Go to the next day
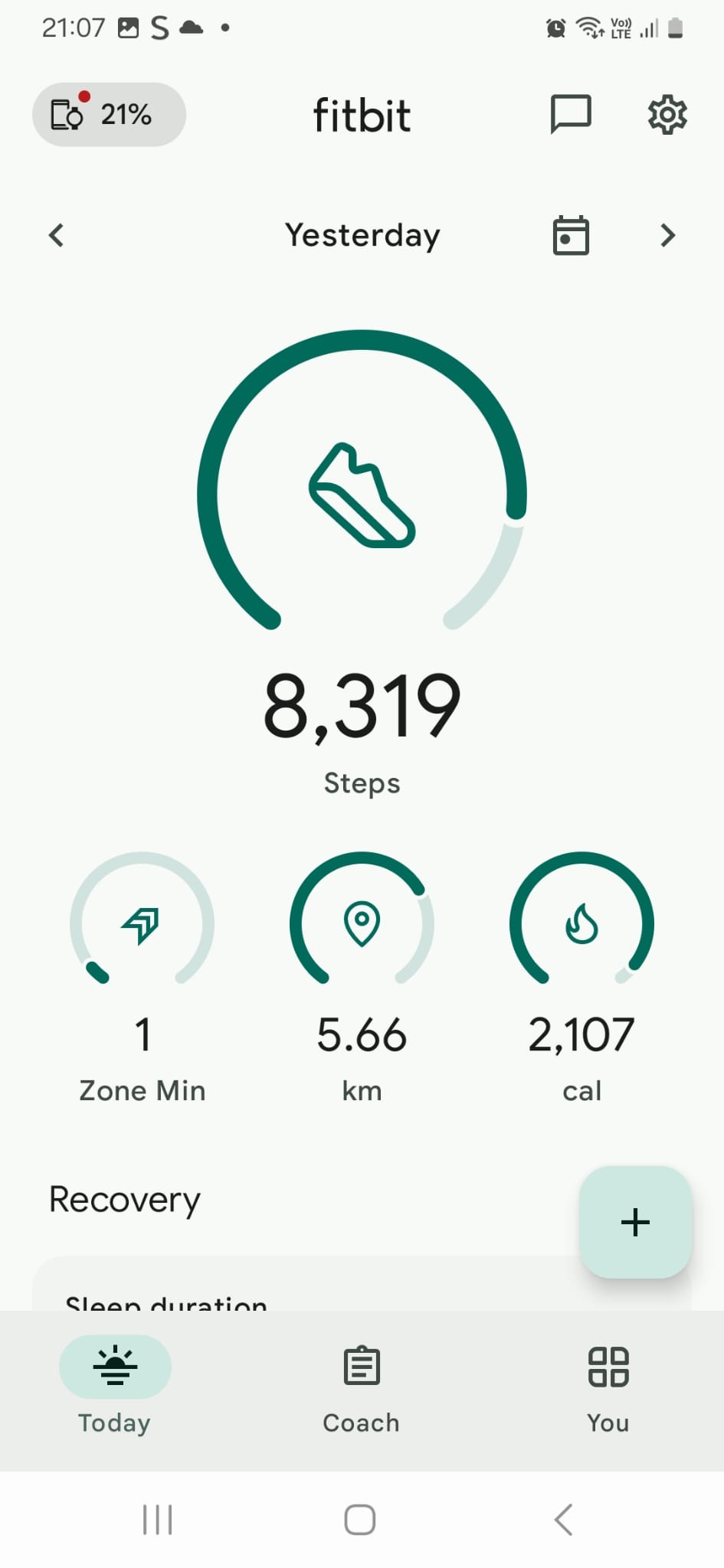Viewport: 724px width, 1568px height. 667,235
